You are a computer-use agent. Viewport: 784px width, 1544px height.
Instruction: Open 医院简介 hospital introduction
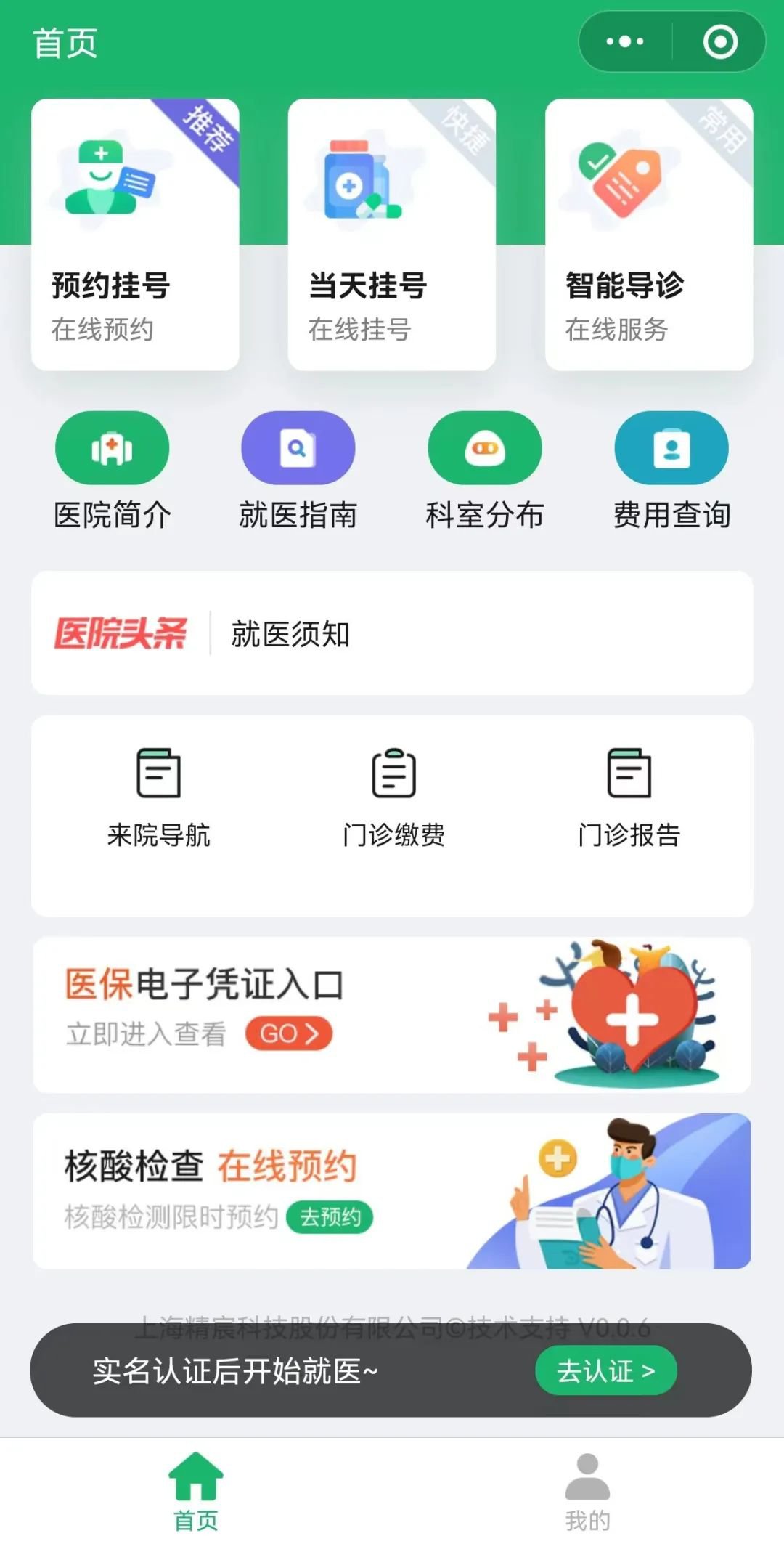(x=113, y=470)
